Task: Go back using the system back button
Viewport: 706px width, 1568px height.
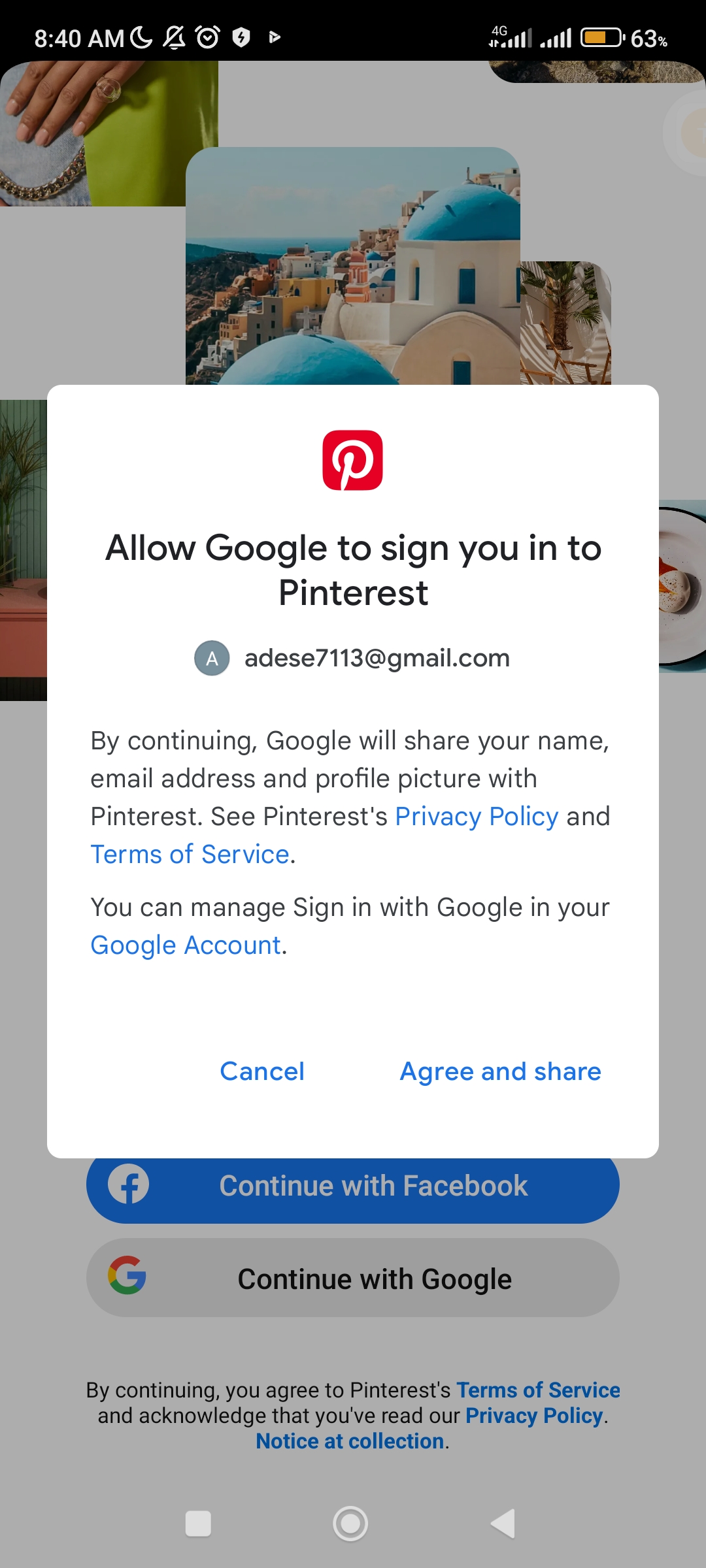Action: pyautogui.click(x=503, y=1524)
